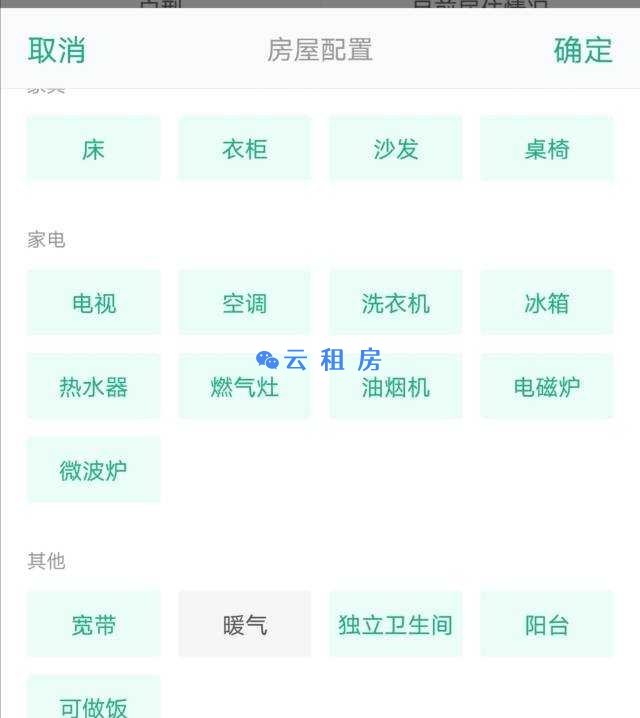The image size is (640, 718).
Task: Deselect the 电视 appliance
Action: tap(93, 303)
